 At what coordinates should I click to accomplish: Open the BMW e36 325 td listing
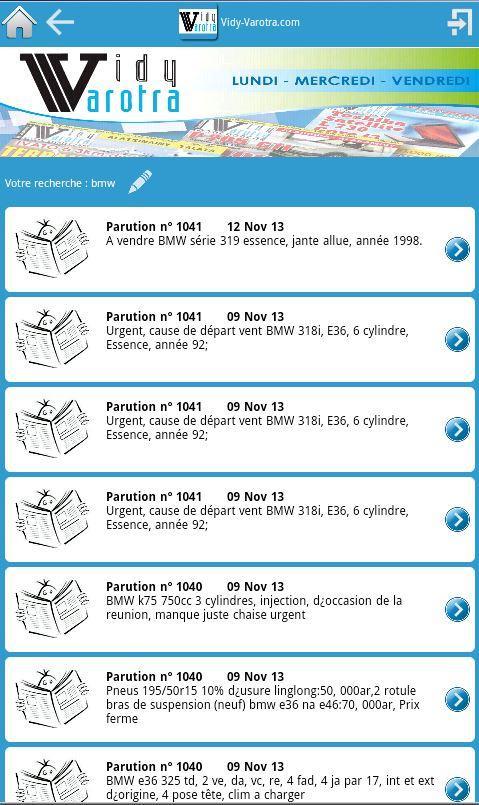(x=240, y=776)
